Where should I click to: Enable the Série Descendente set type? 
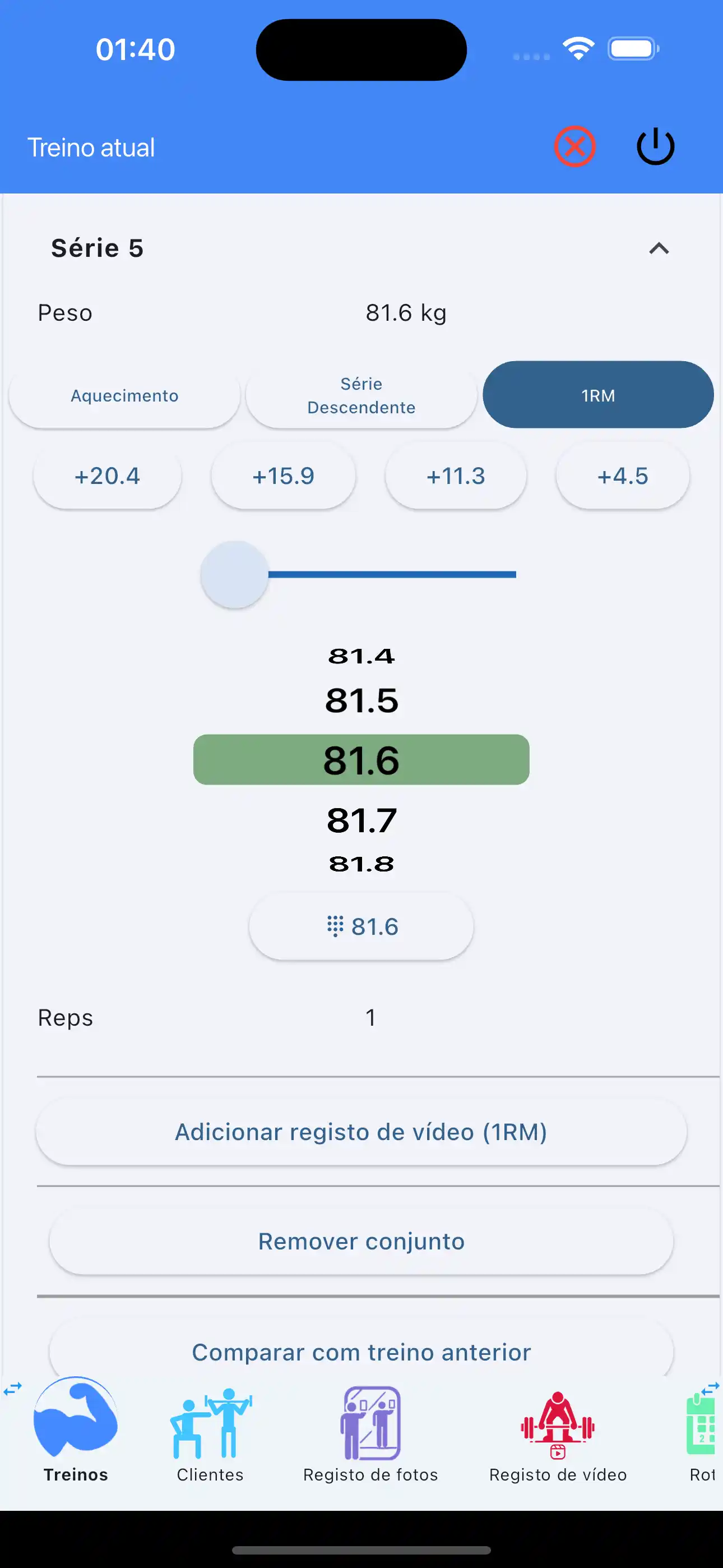tap(361, 395)
